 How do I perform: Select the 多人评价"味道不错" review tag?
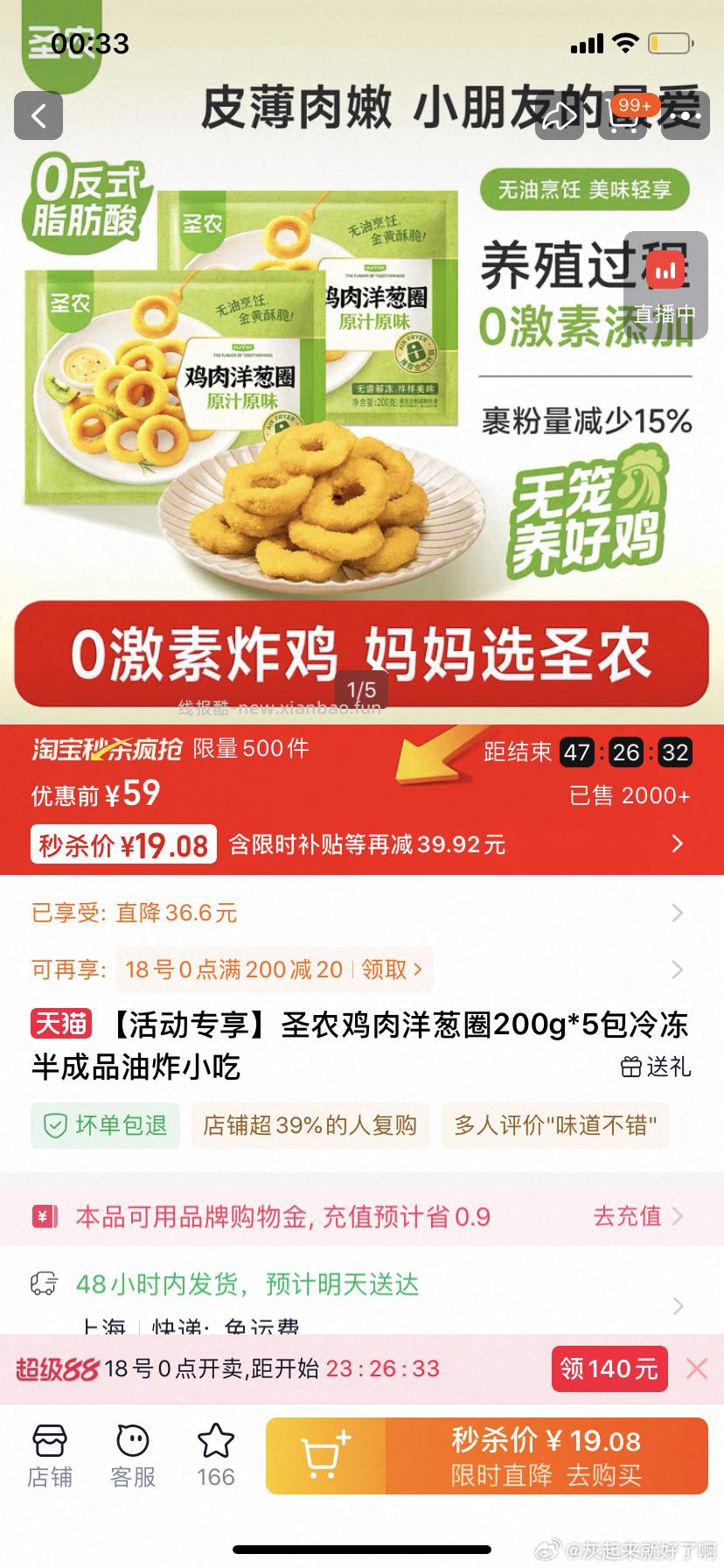pyautogui.click(x=555, y=1126)
